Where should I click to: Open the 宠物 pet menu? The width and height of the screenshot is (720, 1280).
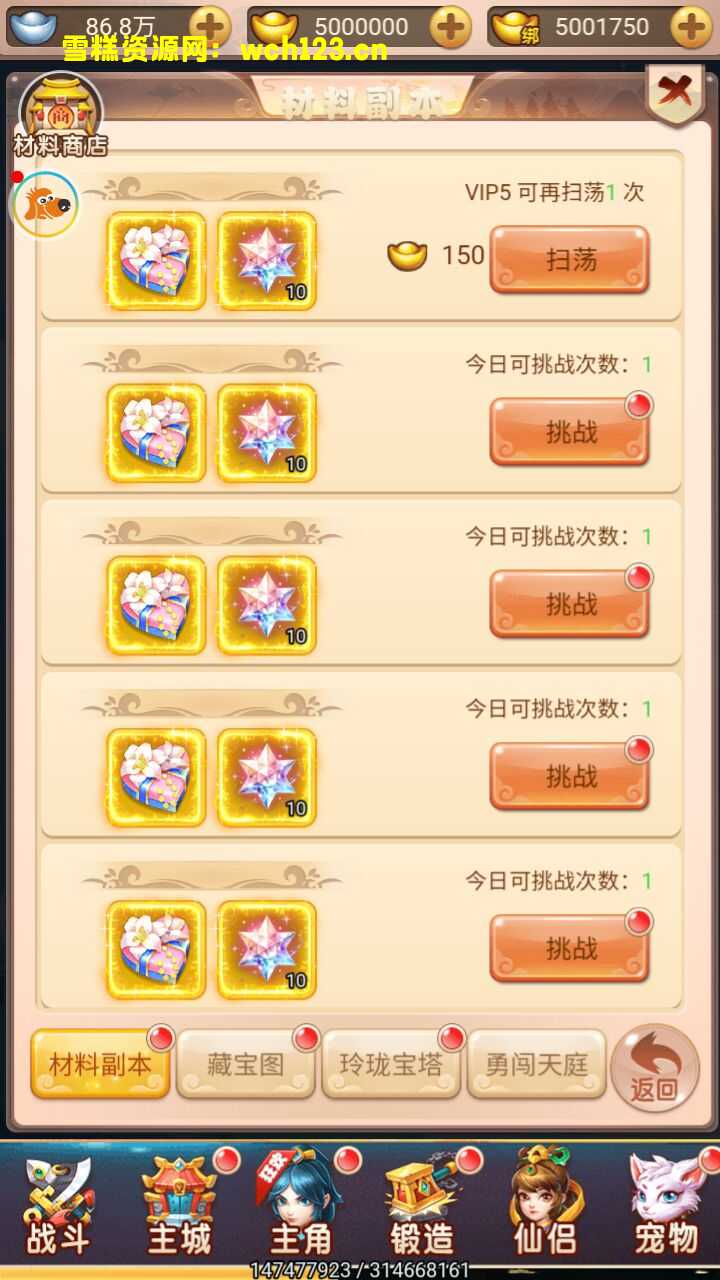pos(666,1205)
